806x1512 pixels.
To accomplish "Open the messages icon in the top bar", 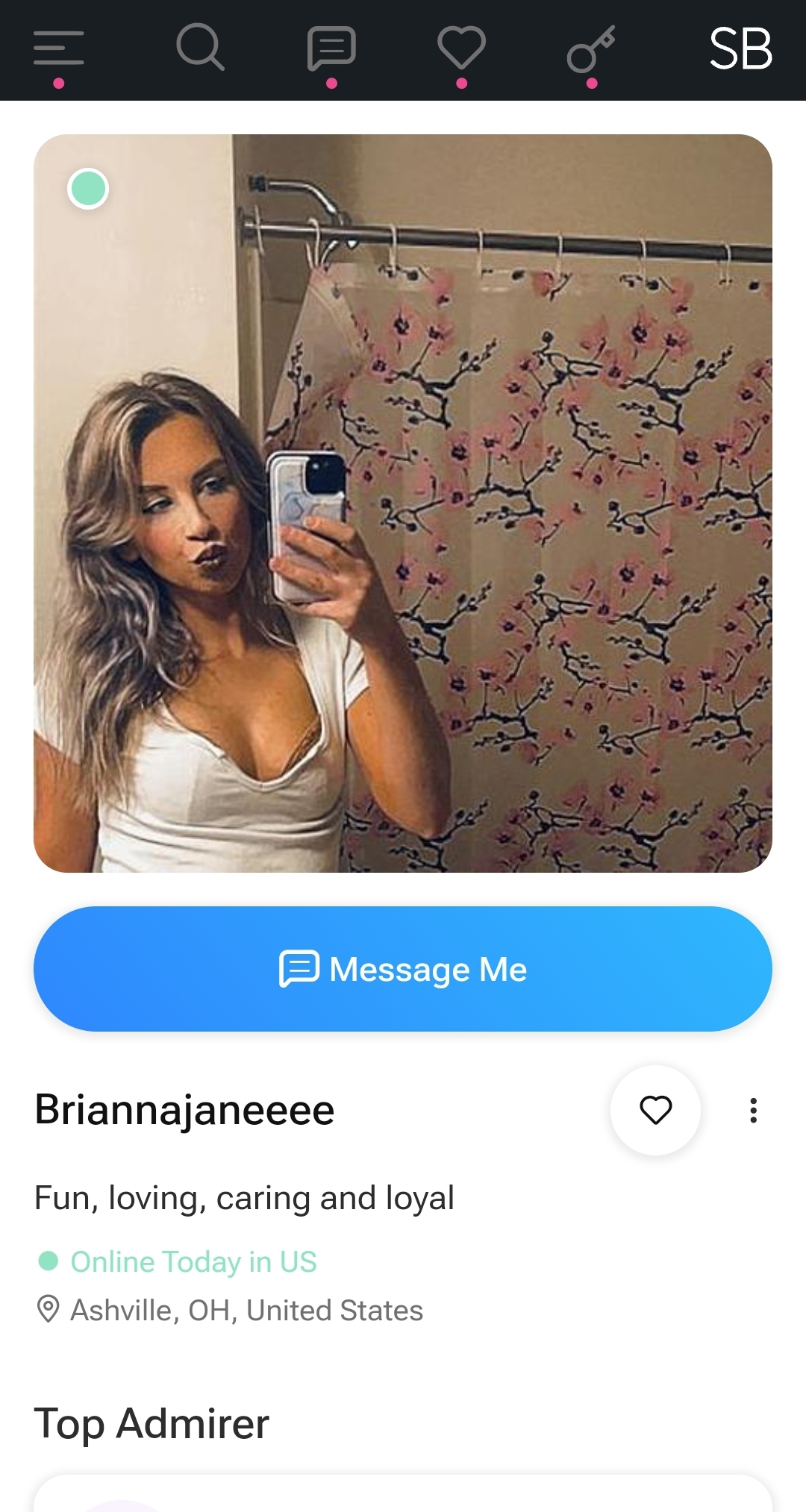I will pyautogui.click(x=331, y=48).
